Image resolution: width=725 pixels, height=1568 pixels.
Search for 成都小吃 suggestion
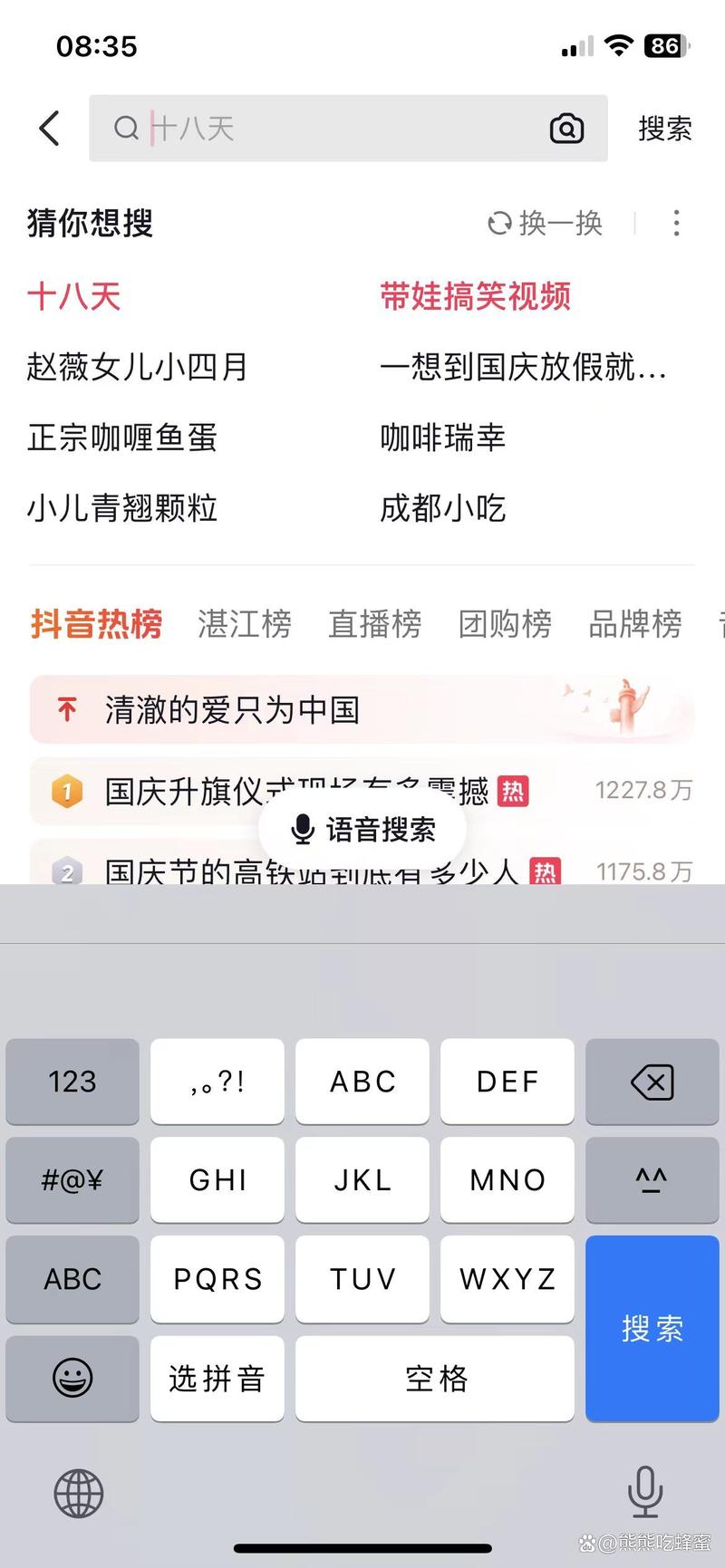(442, 508)
